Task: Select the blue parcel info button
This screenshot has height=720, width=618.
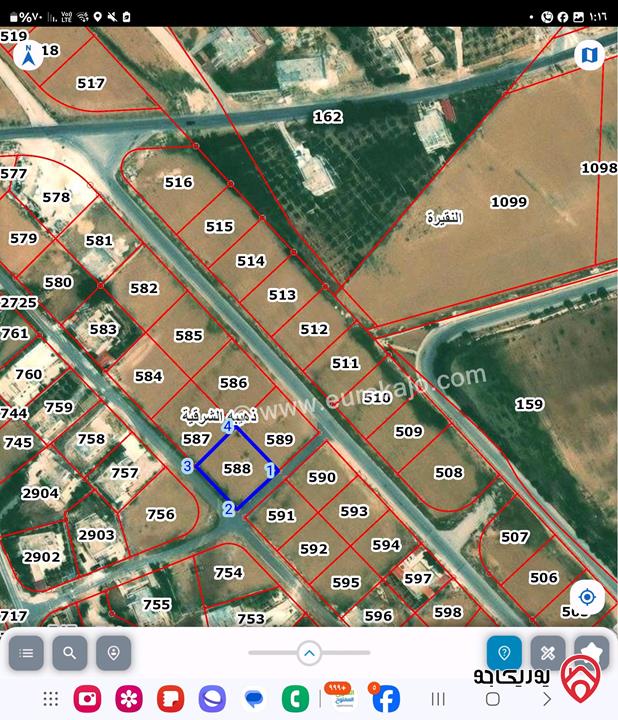Action: coord(504,653)
